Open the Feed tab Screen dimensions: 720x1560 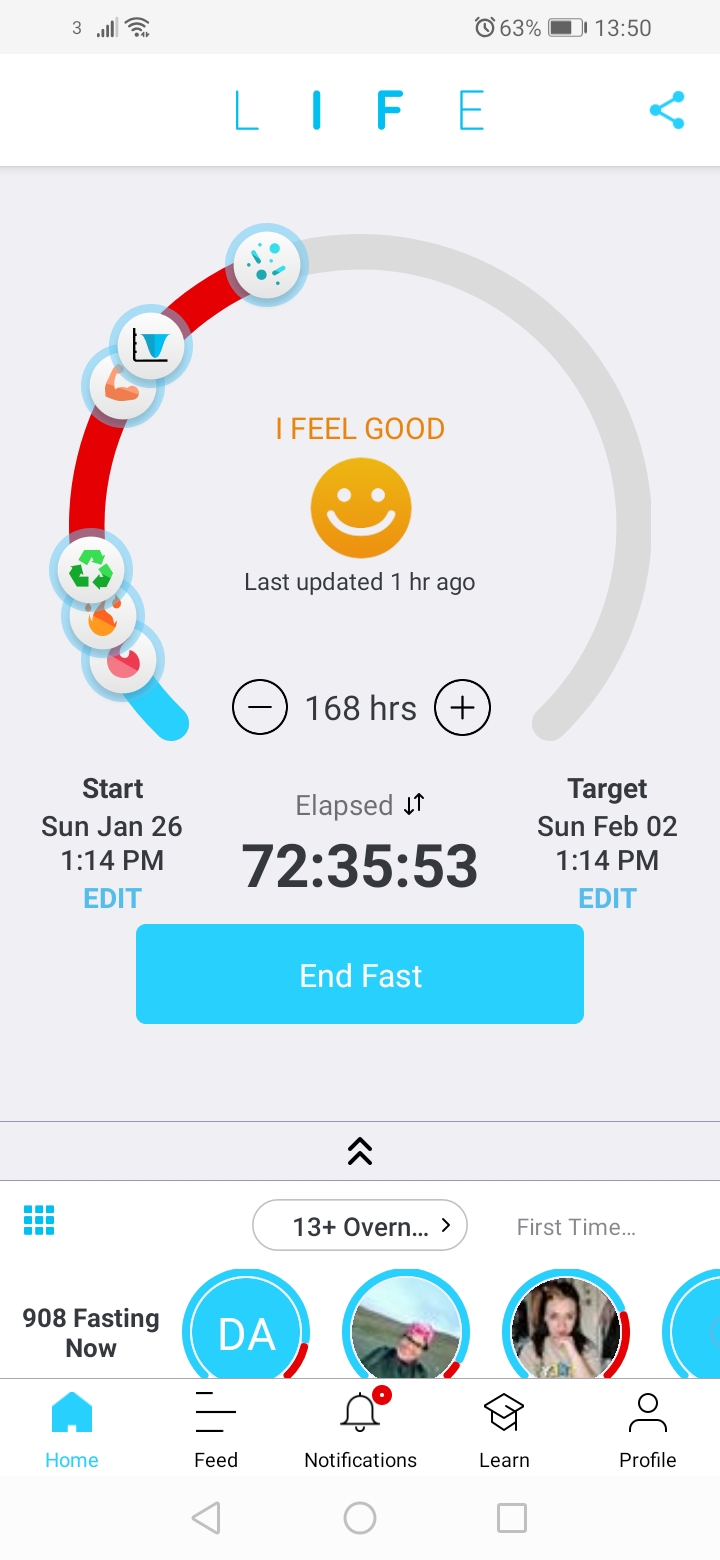click(x=216, y=1430)
